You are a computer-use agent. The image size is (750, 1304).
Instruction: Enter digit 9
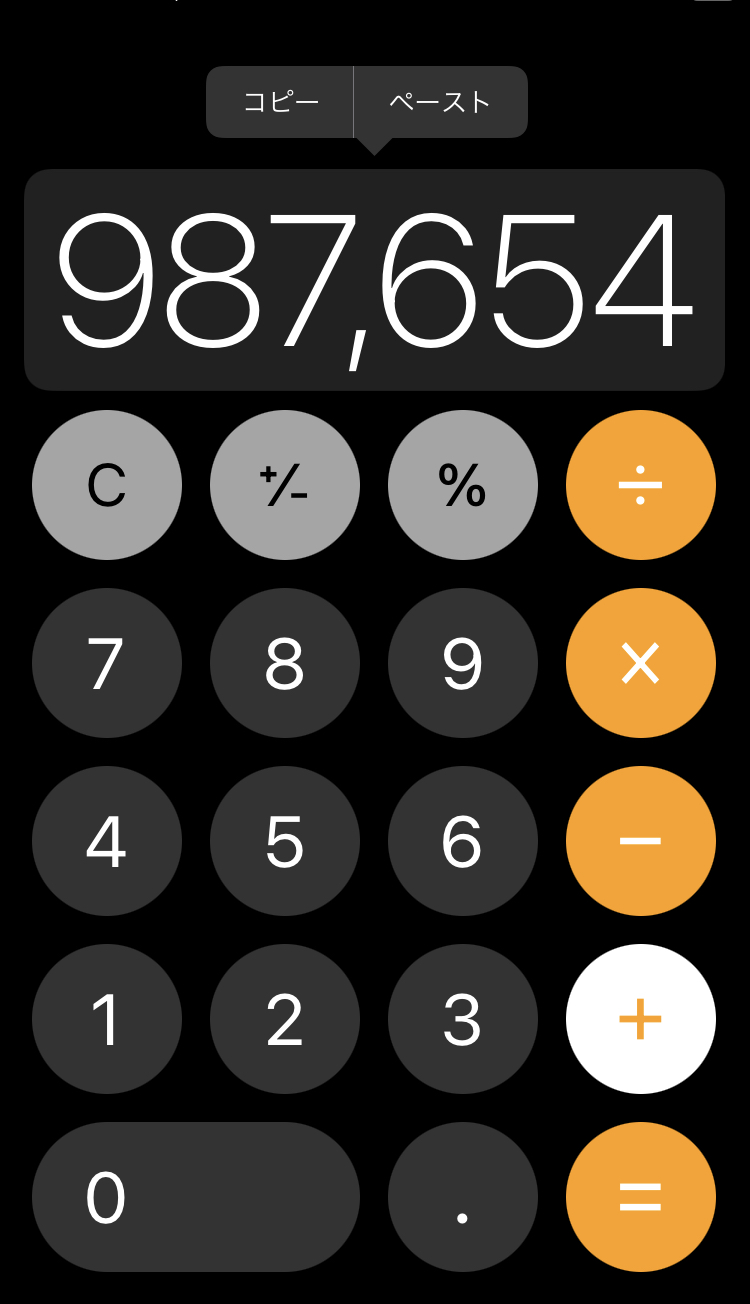click(463, 663)
